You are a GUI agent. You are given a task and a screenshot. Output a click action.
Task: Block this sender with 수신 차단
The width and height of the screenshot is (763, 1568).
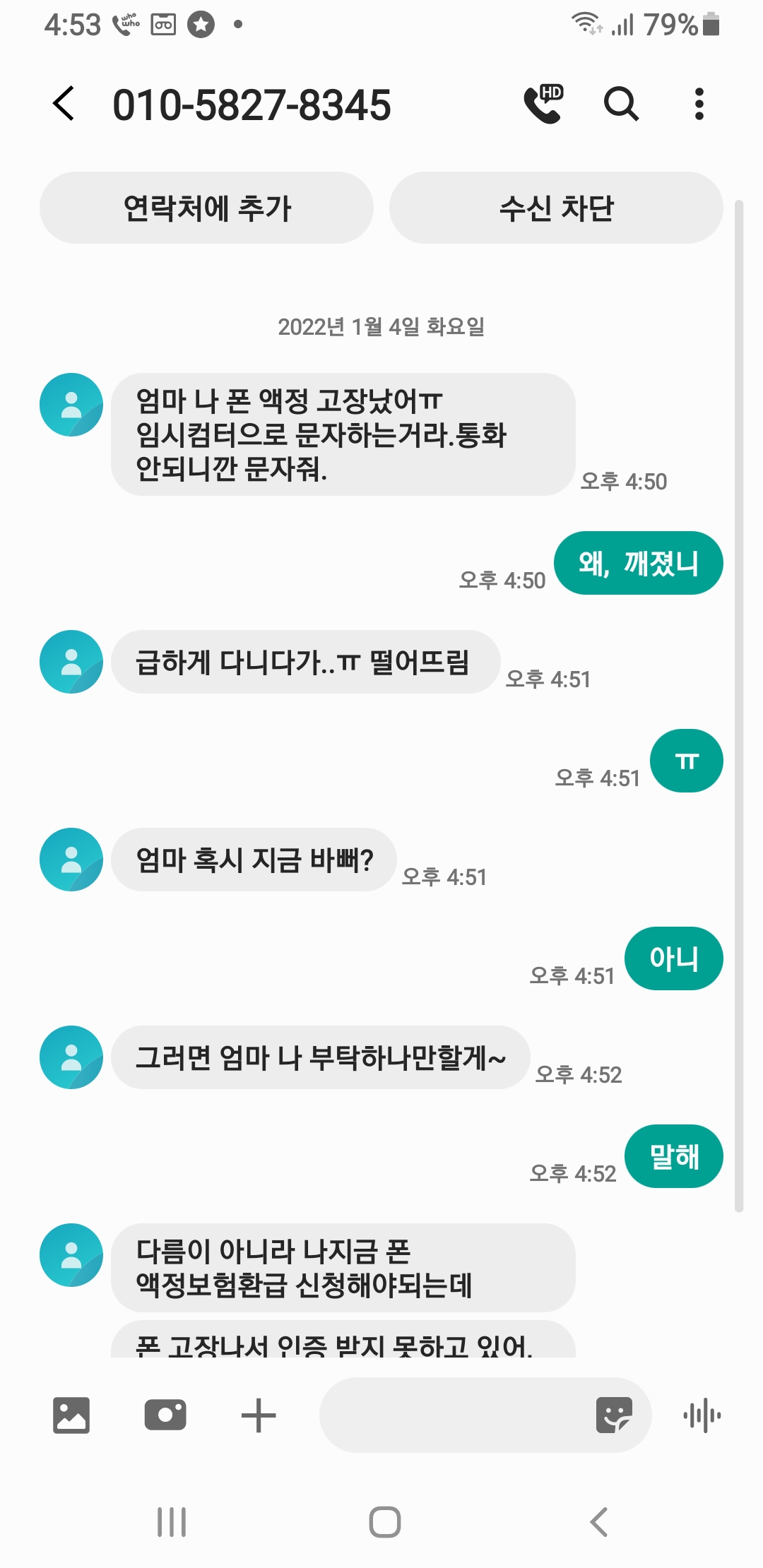[556, 208]
